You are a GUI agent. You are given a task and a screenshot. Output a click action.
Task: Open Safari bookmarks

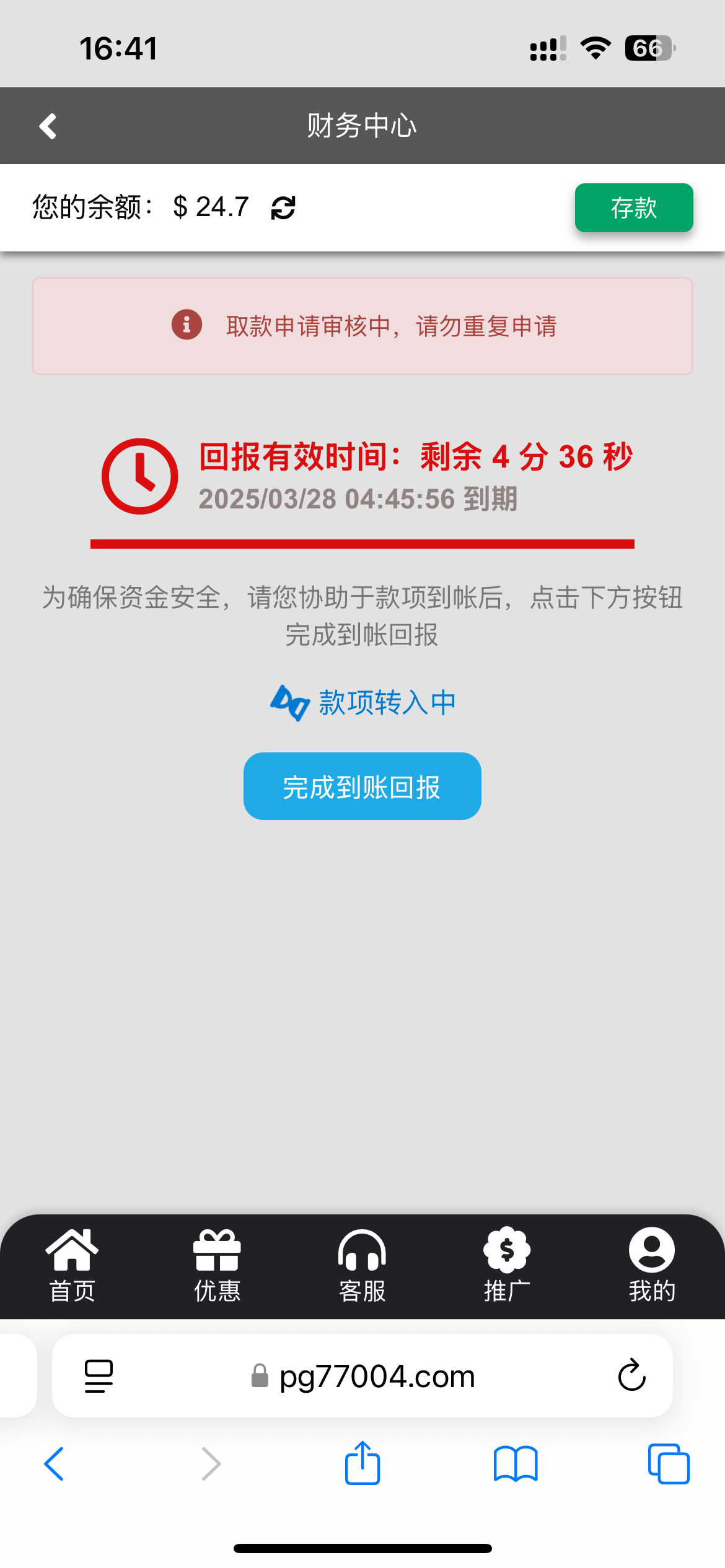click(516, 1464)
